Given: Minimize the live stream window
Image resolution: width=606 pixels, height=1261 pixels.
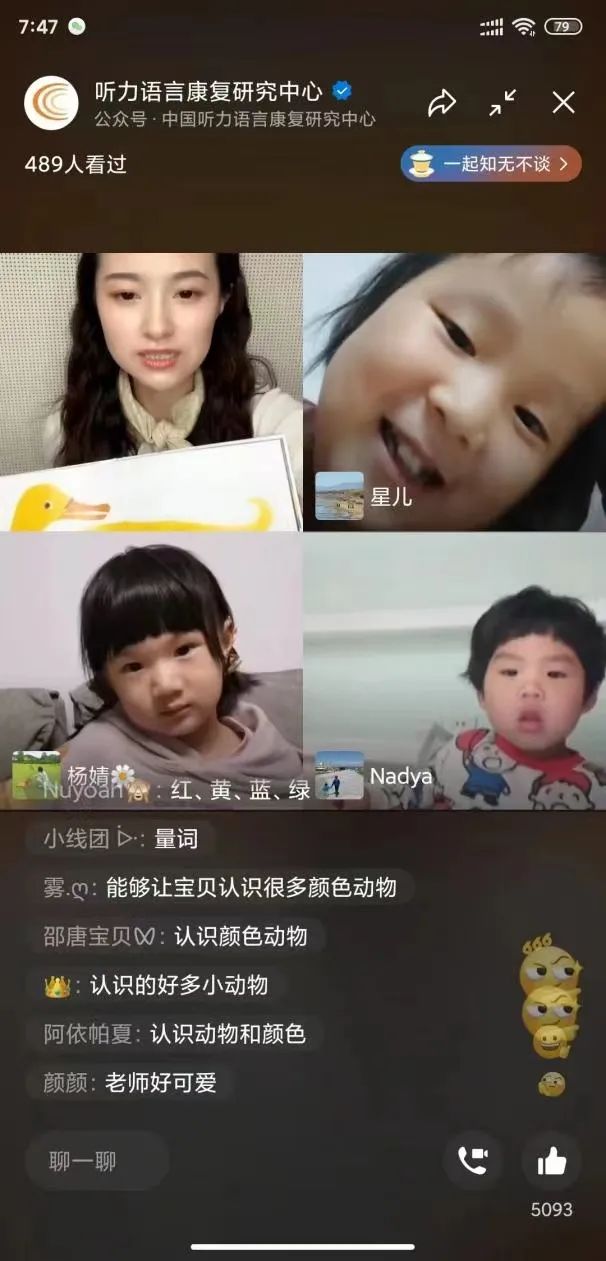Looking at the screenshot, I should coord(503,103).
